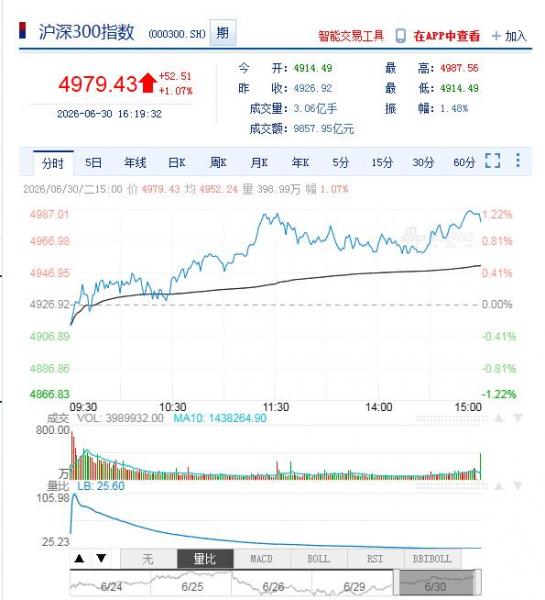Switch to the 年线 chart tab
The image size is (545, 600).
pyautogui.click(x=135, y=163)
